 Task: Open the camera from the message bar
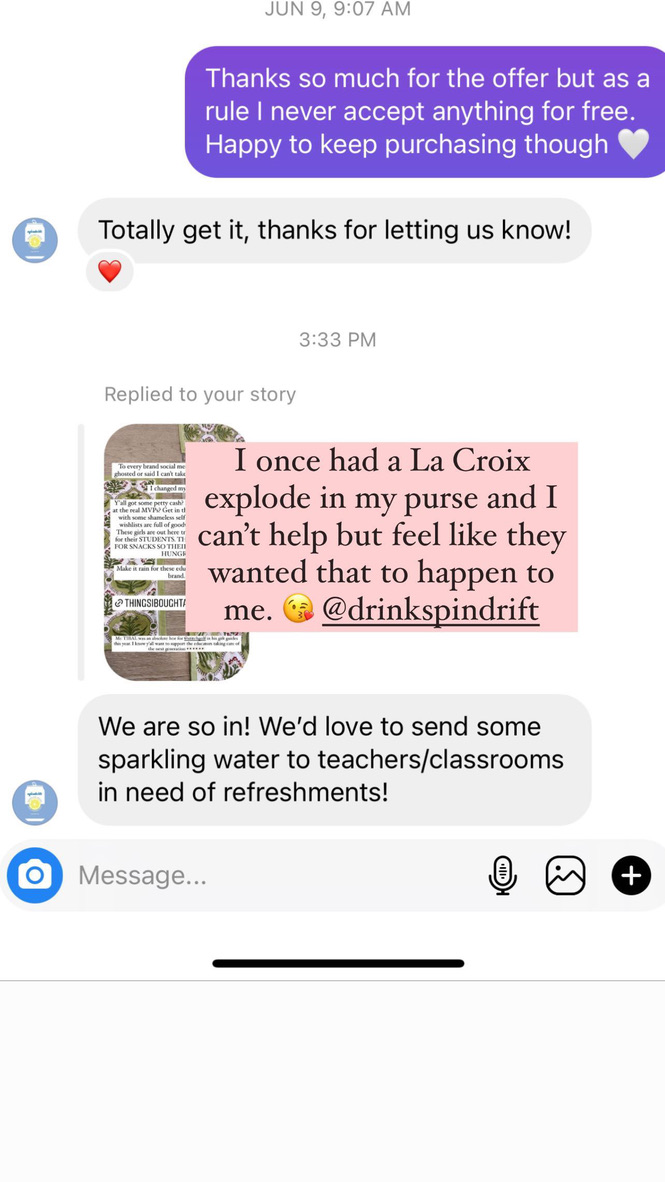[x=35, y=875]
